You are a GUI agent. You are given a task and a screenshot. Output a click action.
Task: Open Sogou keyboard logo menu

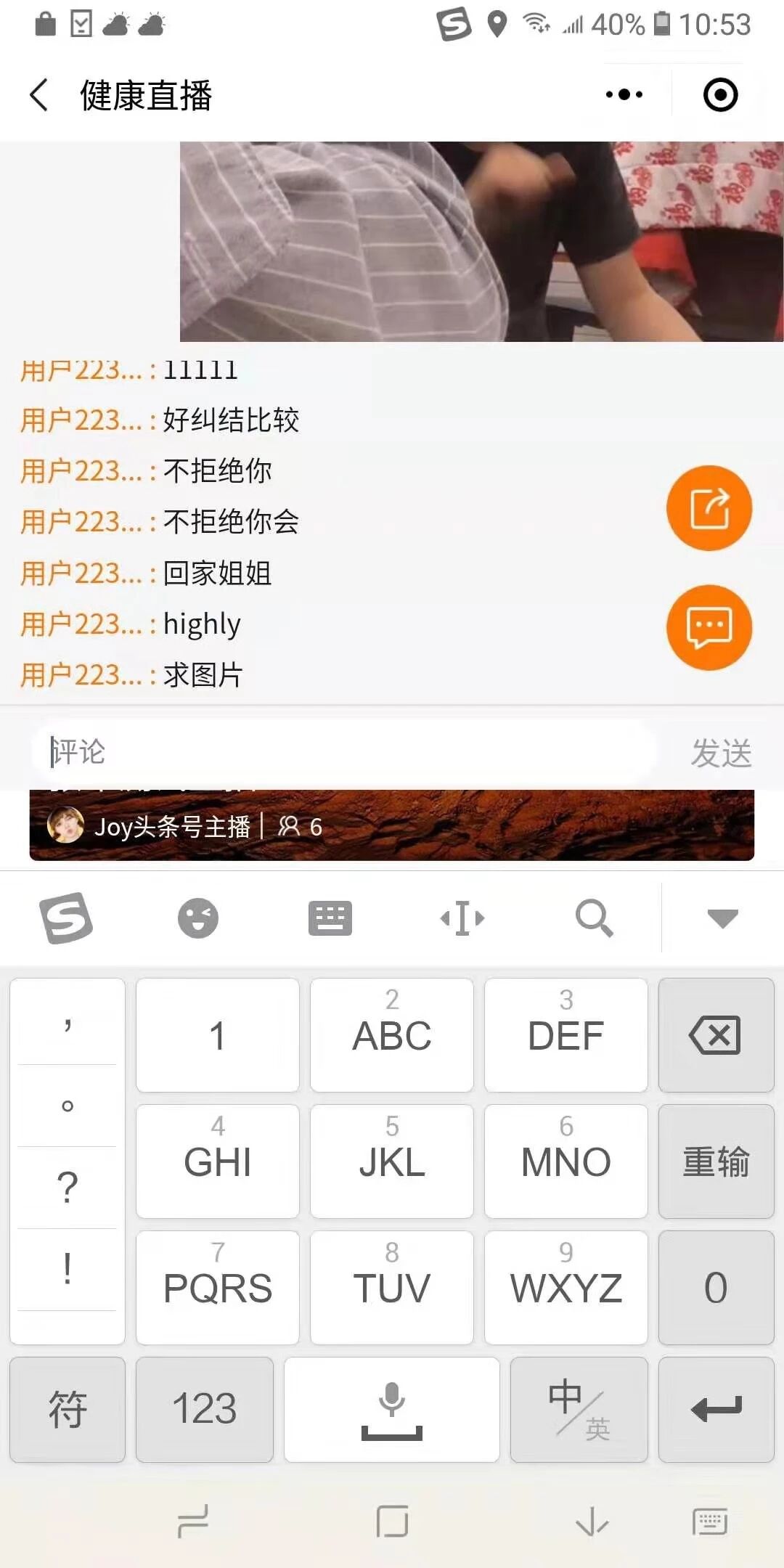[66, 918]
